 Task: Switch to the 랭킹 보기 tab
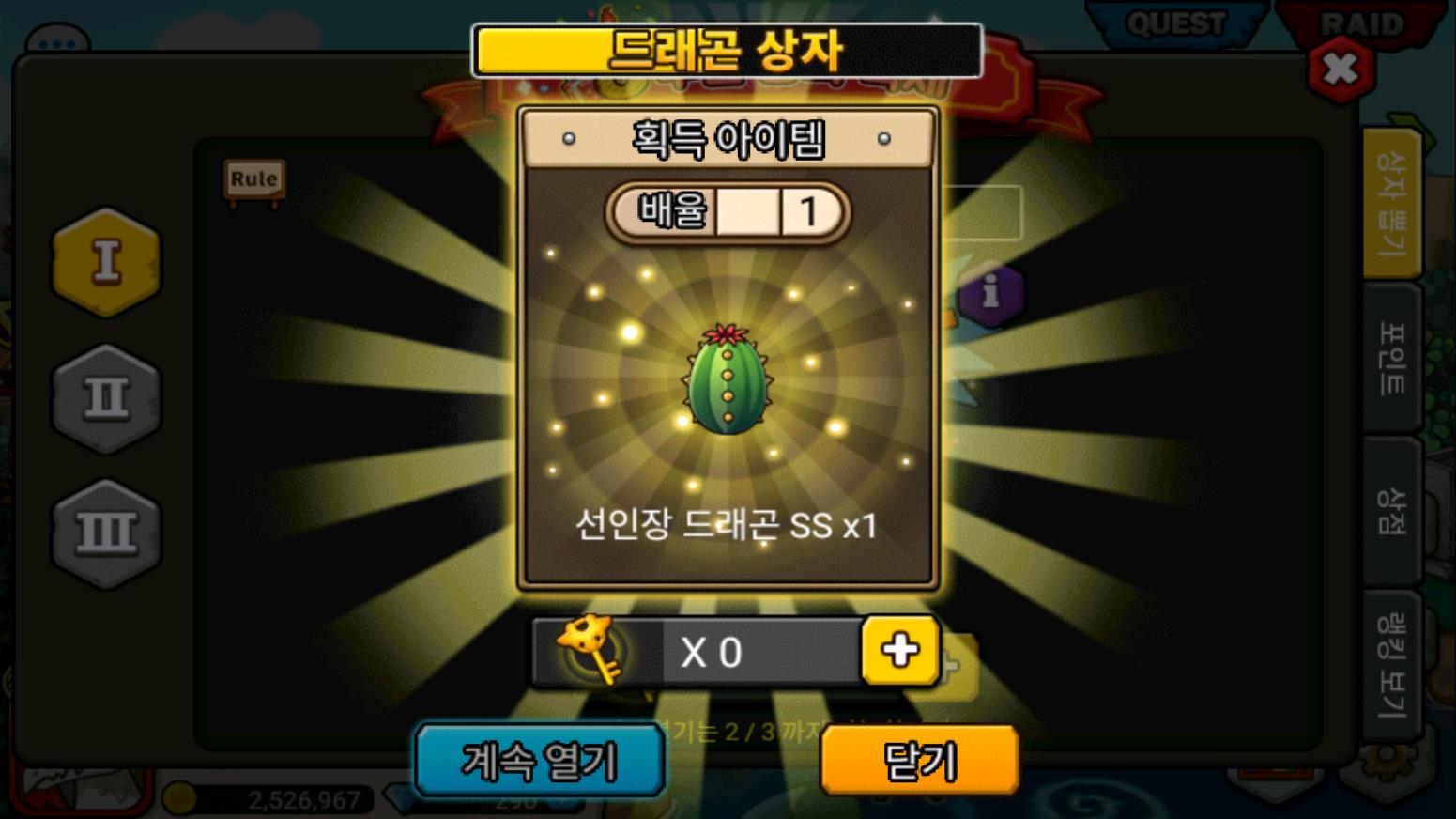1391,665
